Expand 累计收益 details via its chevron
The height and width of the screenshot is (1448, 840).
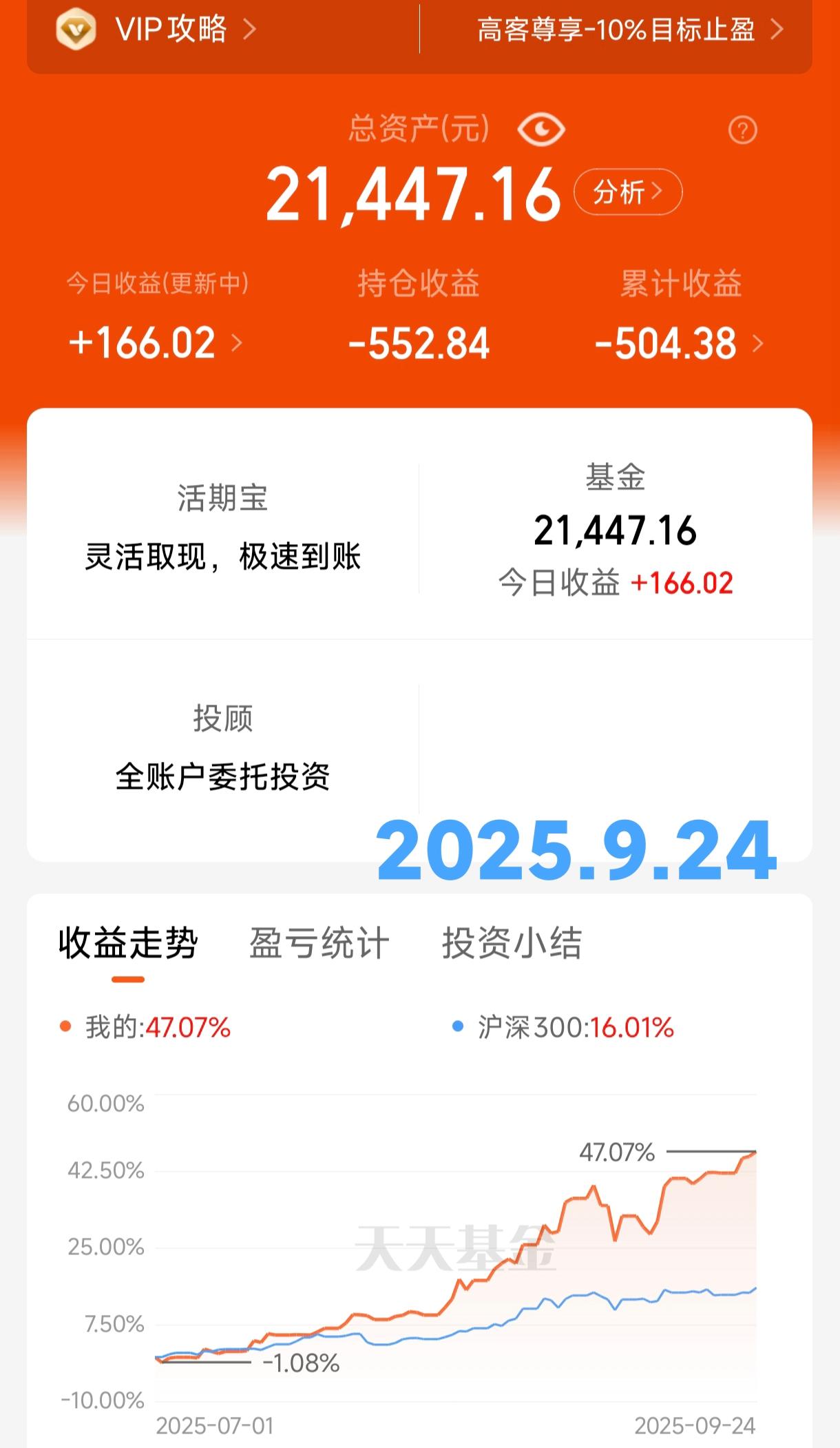[759, 343]
